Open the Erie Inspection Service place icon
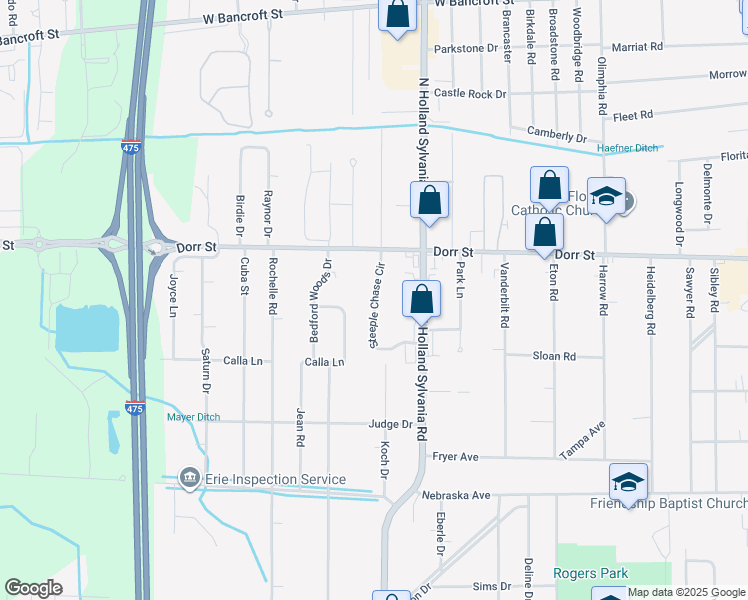The width and height of the screenshot is (748, 600). [189, 480]
